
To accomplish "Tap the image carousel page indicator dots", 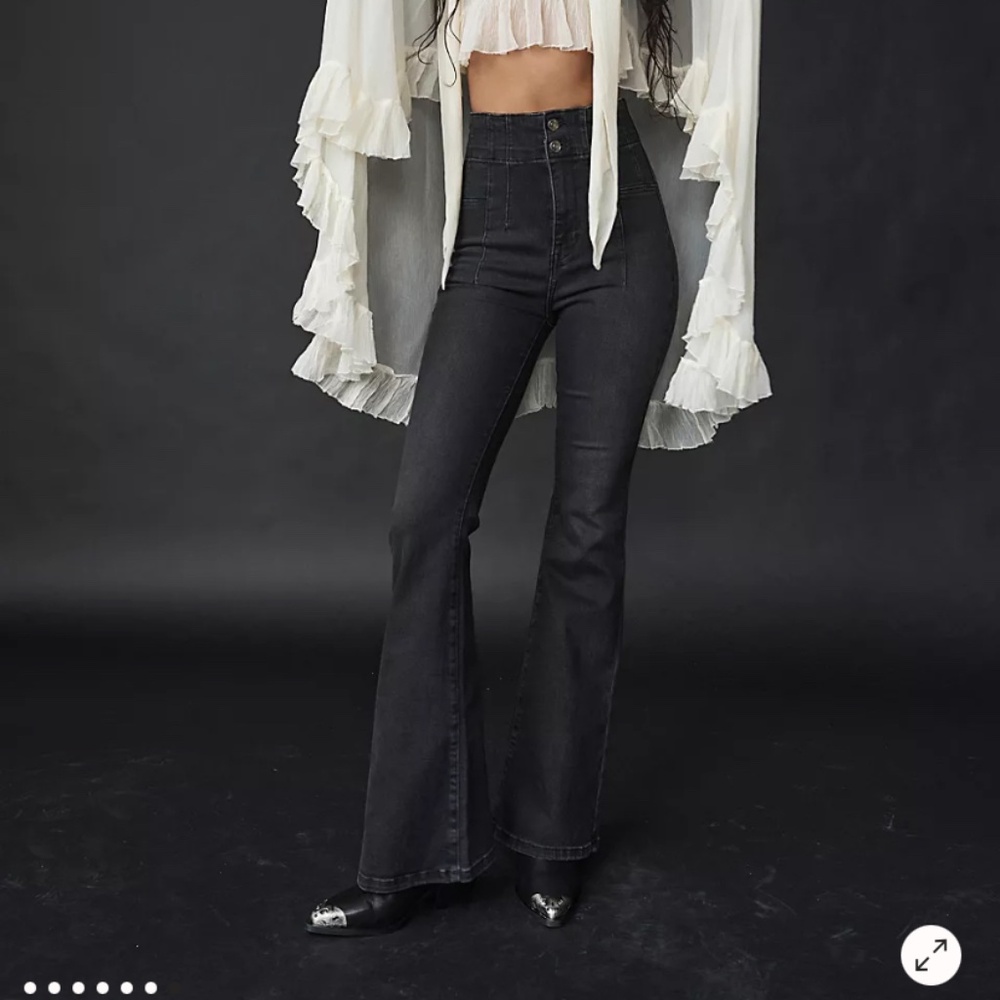I will click(90, 988).
